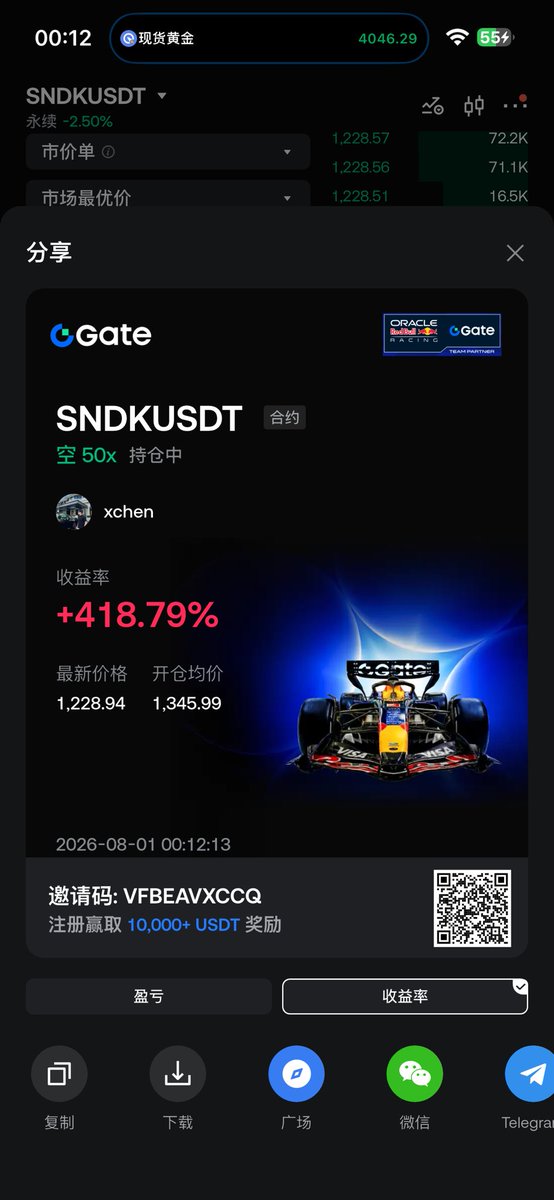This screenshot has width=554, height=1200.
Task: Select the 收益率 display option
Action: coord(405,996)
